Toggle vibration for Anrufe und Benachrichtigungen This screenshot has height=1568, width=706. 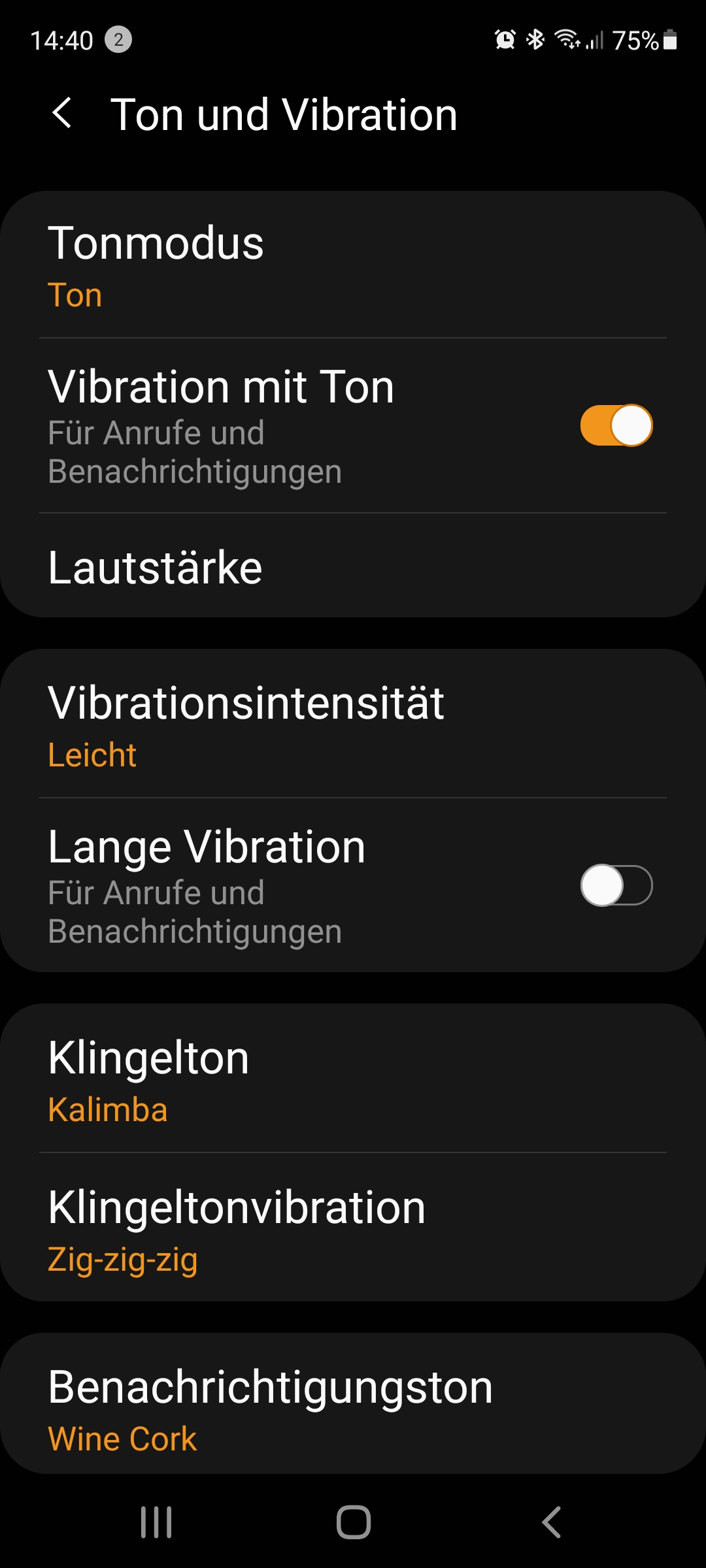coord(617,425)
